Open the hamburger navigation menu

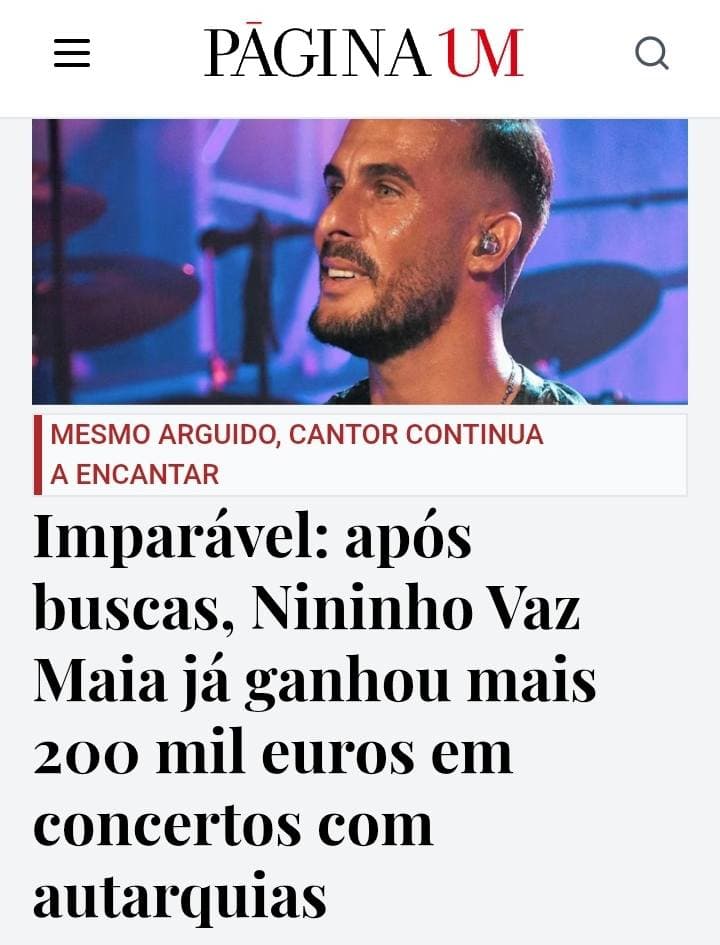pyautogui.click(x=72, y=53)
